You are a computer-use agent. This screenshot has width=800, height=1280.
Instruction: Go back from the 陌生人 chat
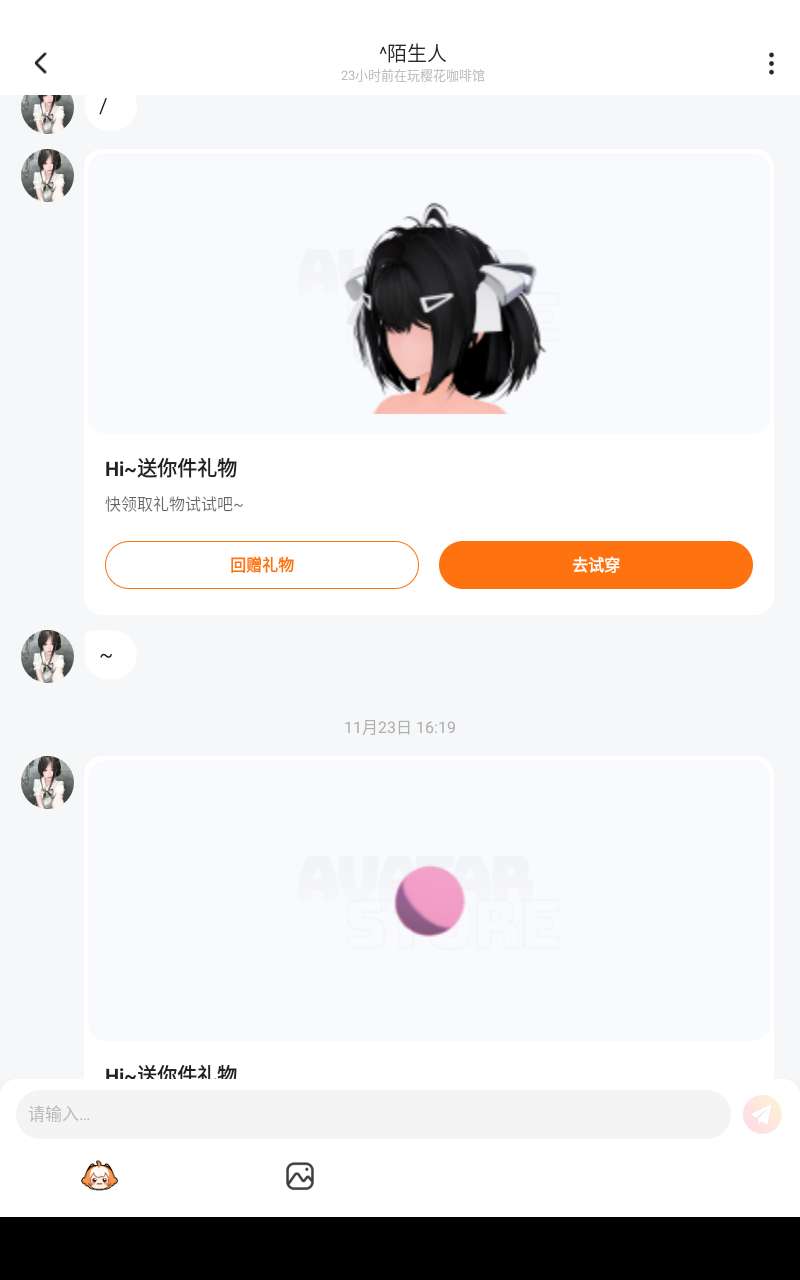(x=41, y=63)
